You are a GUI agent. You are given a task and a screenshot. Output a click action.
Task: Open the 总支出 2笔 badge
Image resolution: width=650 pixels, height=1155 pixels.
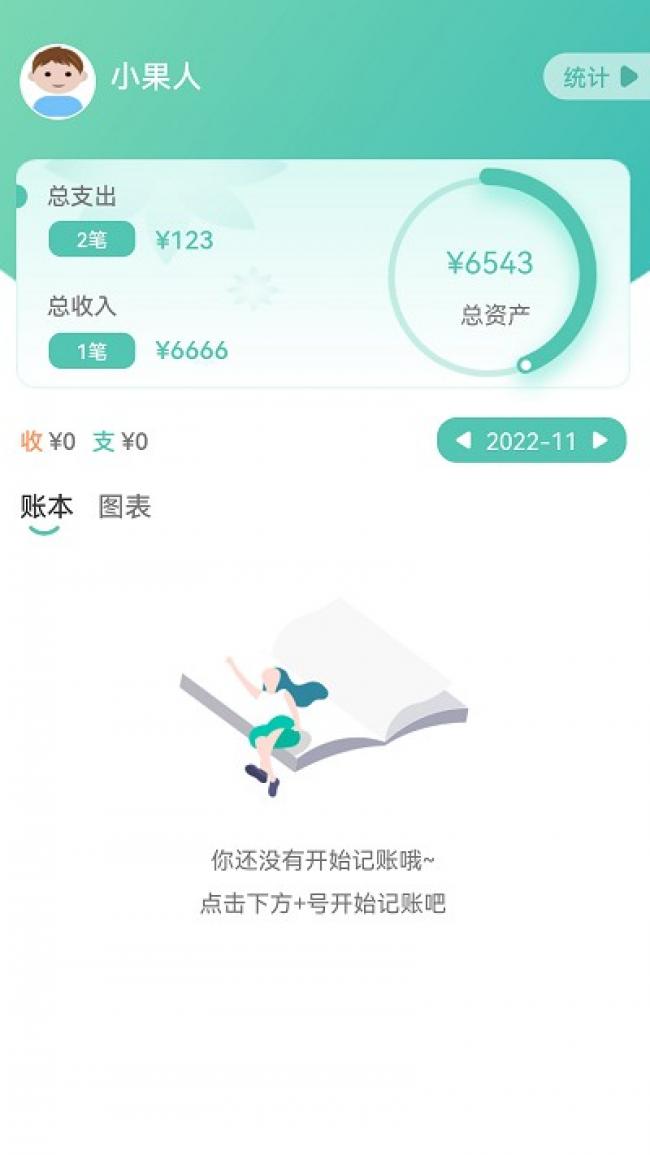[x=91, y=239]
